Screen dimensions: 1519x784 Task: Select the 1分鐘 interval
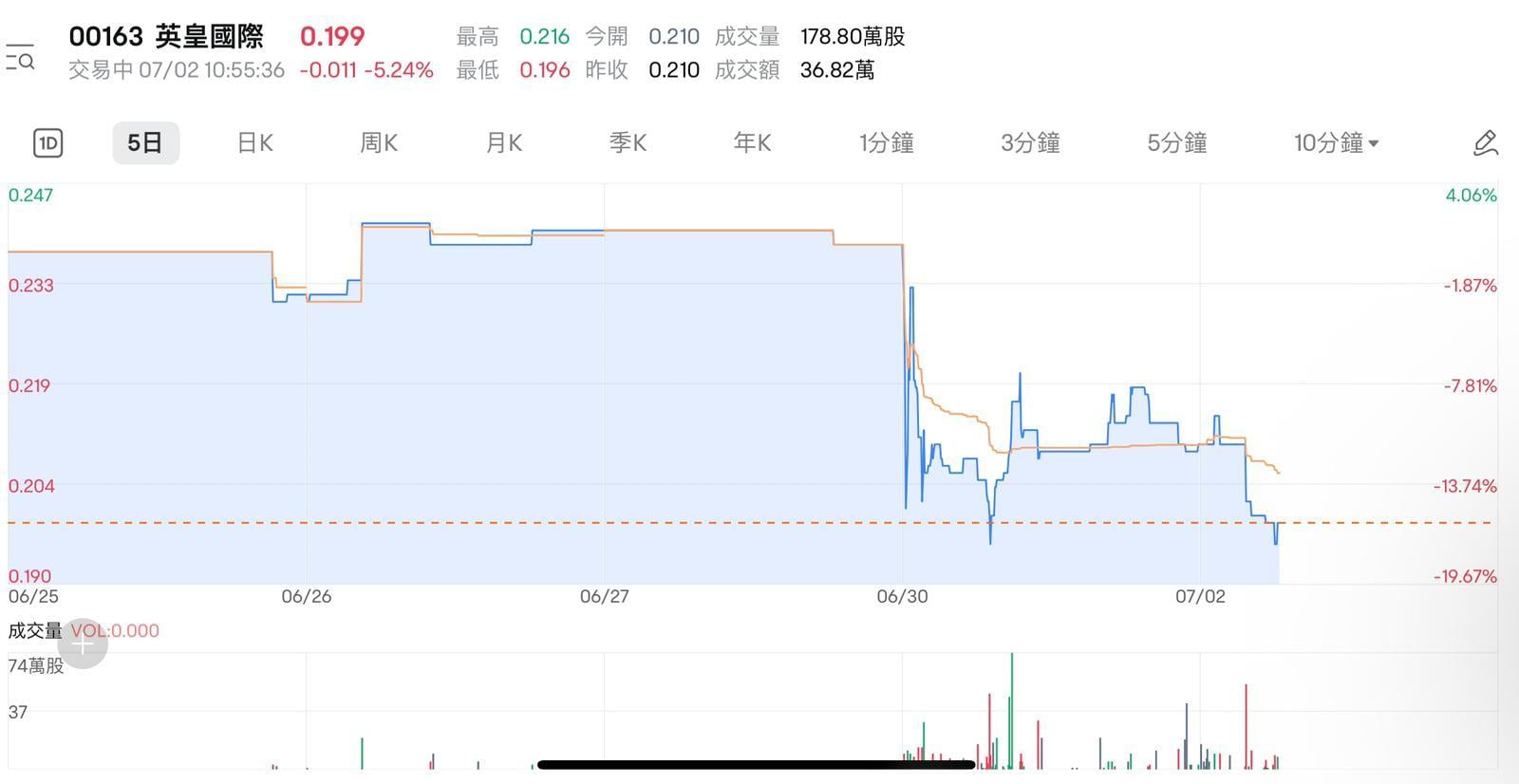pos(886,143)
